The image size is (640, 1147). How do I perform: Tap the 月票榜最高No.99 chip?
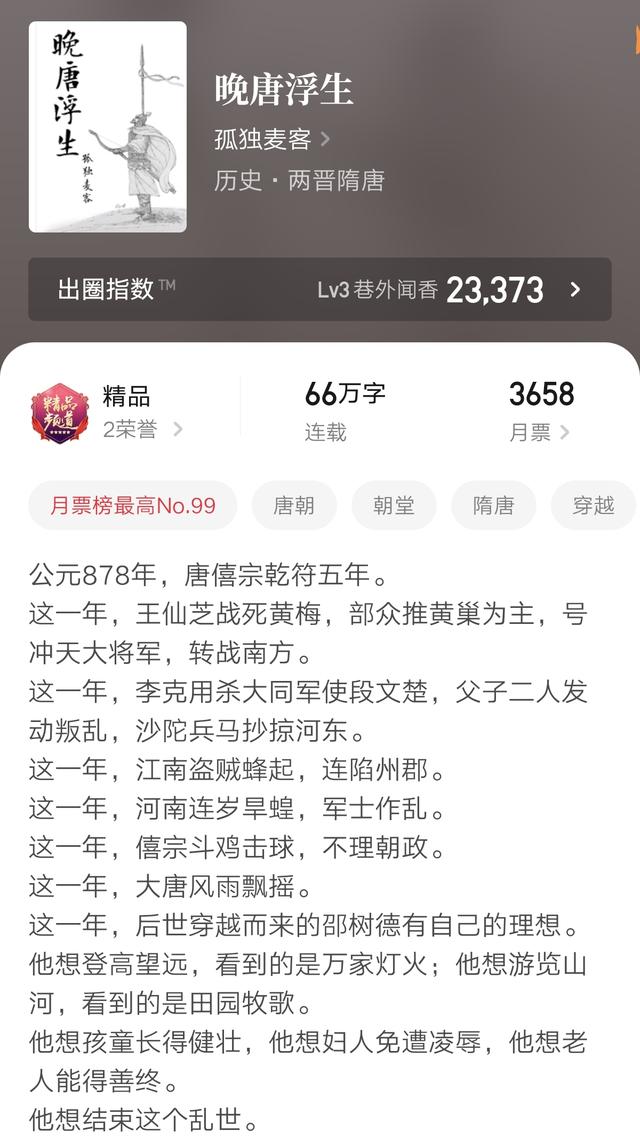pyautogui.click(x=133, y=505)
